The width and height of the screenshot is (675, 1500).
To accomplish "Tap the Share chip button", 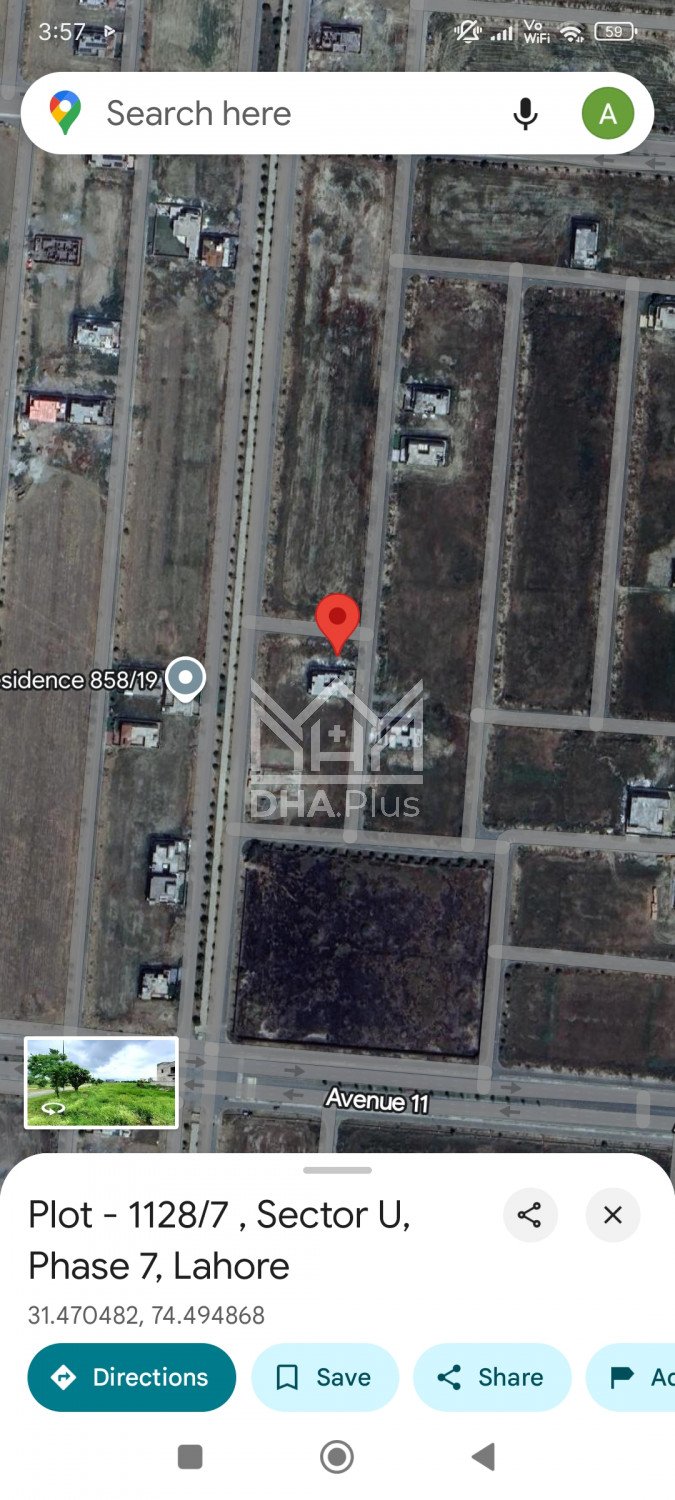I will (x=491, y=1377).
